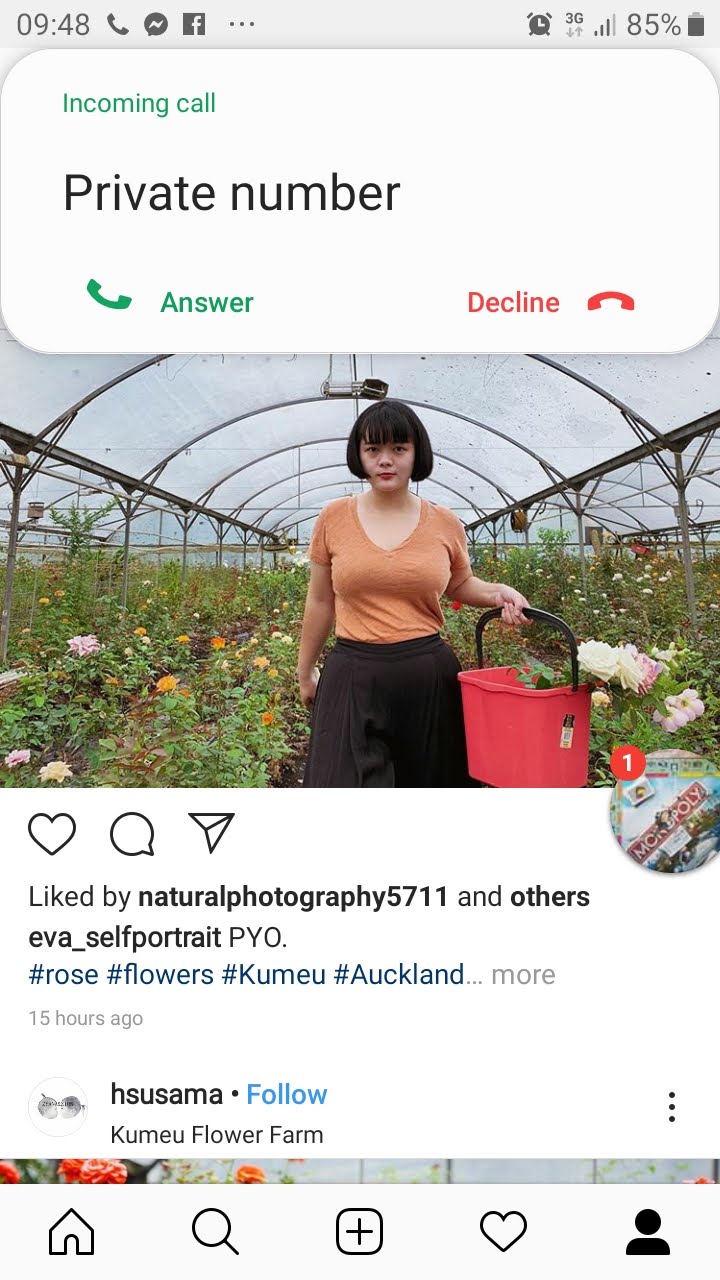
Task: View hsusama's profile picture
Action: pyautogui.click(x=58, y=1107)
